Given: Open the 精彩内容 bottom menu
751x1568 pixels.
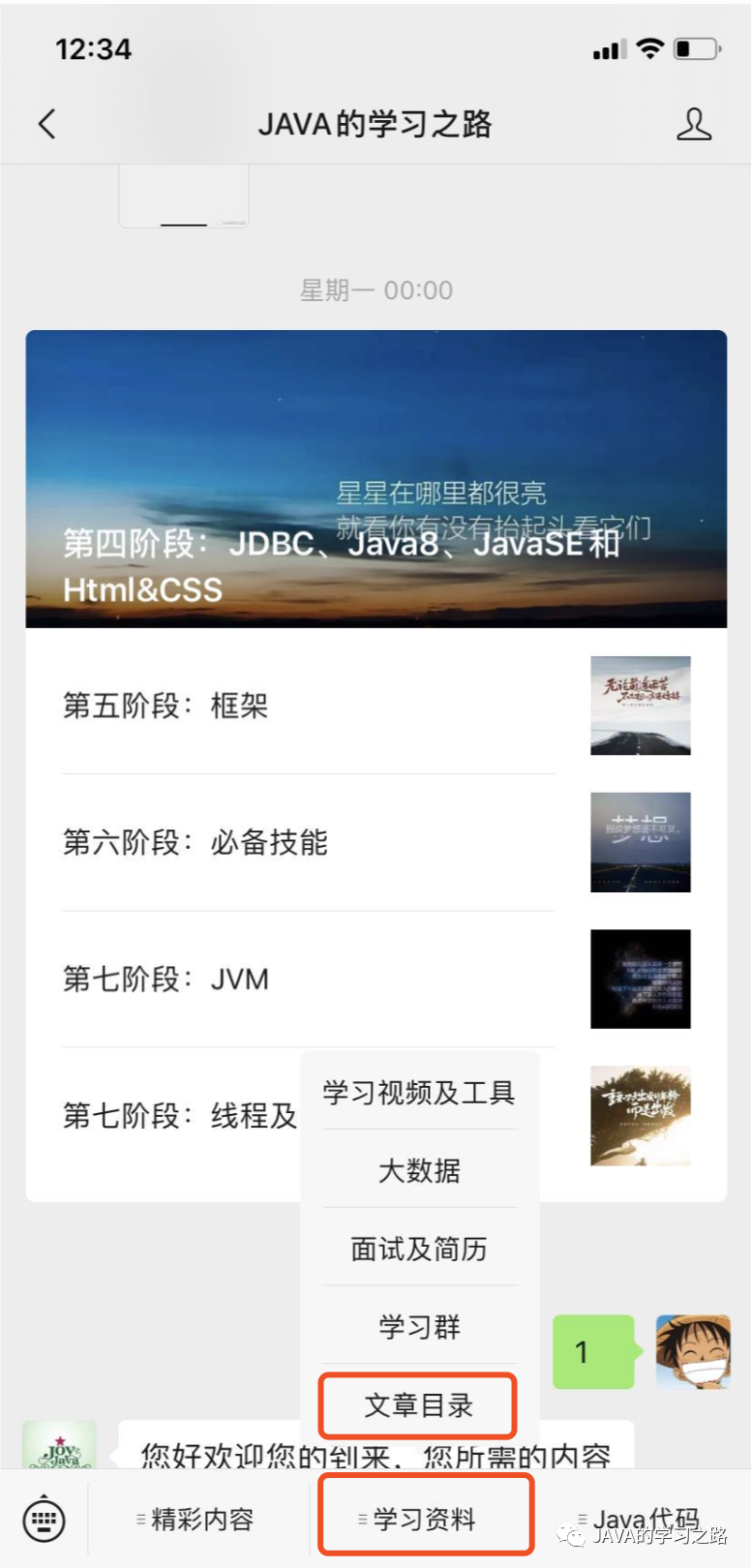Looking at the screenshot, I should [x=200, y=1519].
